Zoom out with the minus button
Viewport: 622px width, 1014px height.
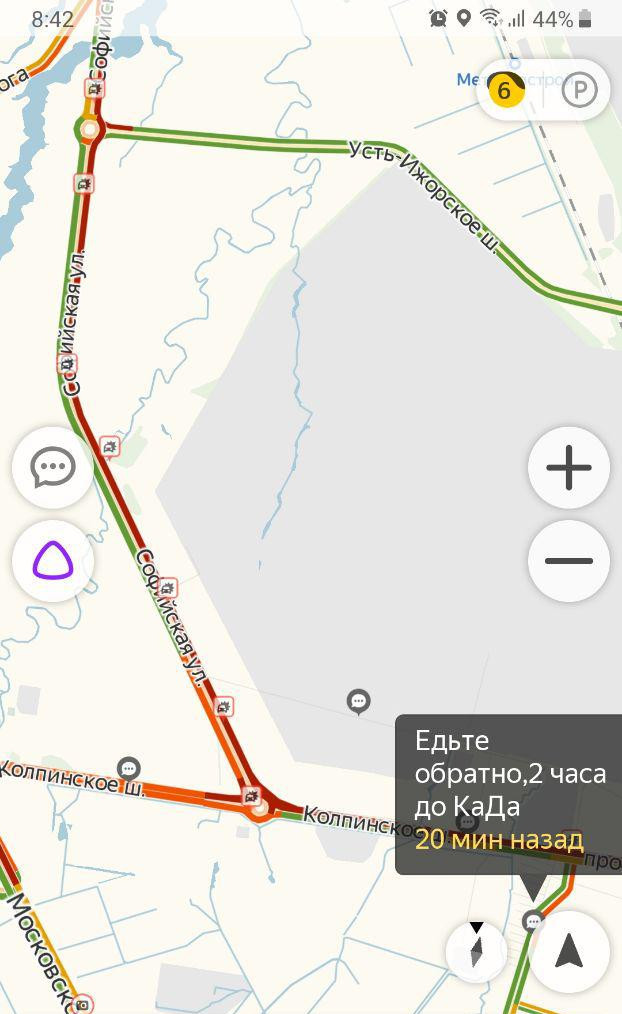coord(569,561)
